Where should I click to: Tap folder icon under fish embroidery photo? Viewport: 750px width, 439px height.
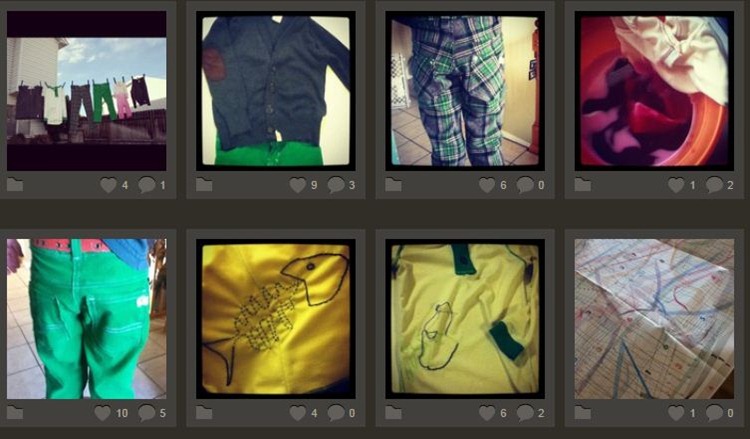coord(204,413)
